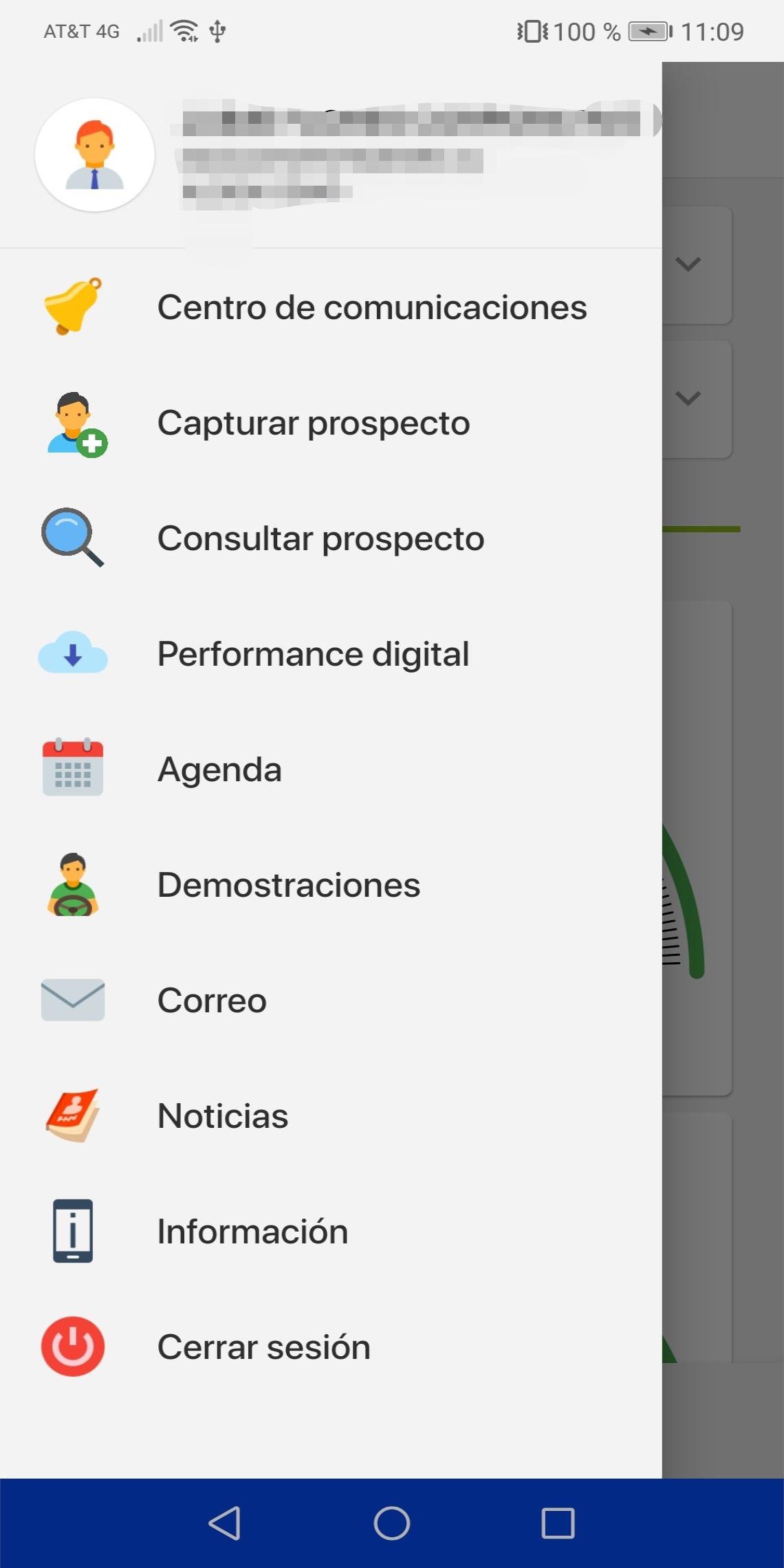Tap the user profile avatar
Screen dimensions: 784x1568
tap(95, 155)
